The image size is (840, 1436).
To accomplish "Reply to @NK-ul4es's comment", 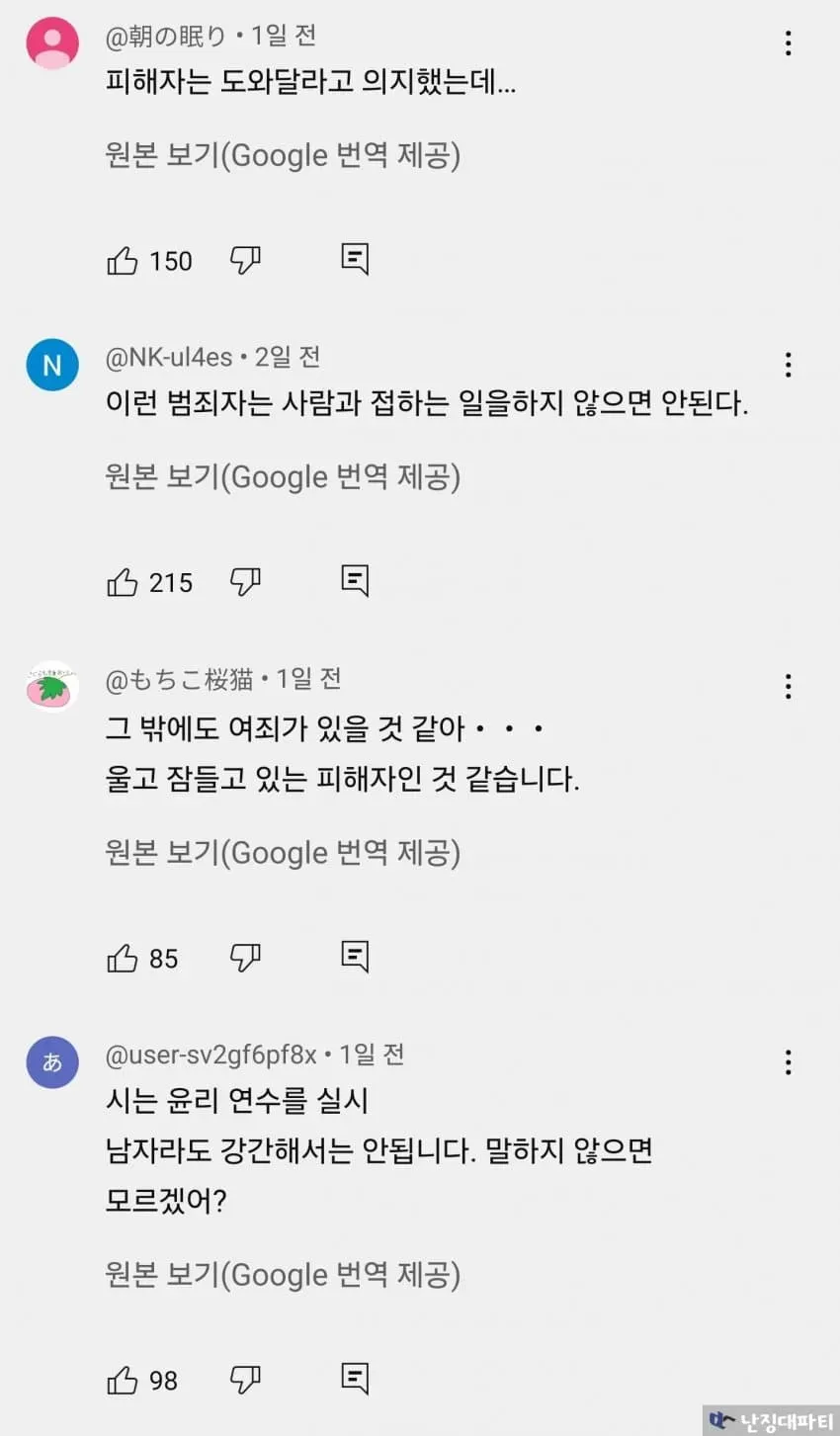I will tap(355, 580).
